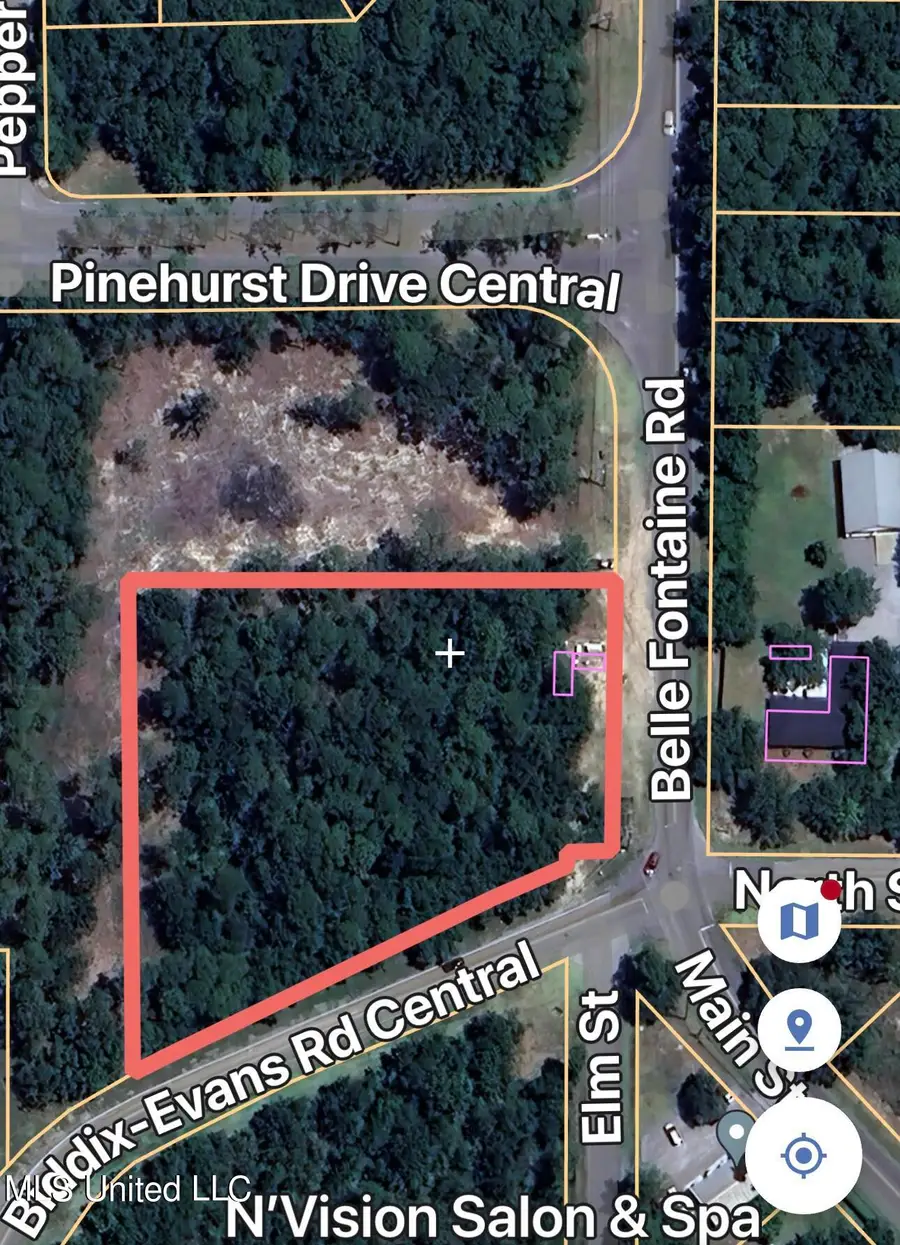
Task: Click the plus crosshair marking the property center
Action: pyautogui.click(x=452, y=652)
